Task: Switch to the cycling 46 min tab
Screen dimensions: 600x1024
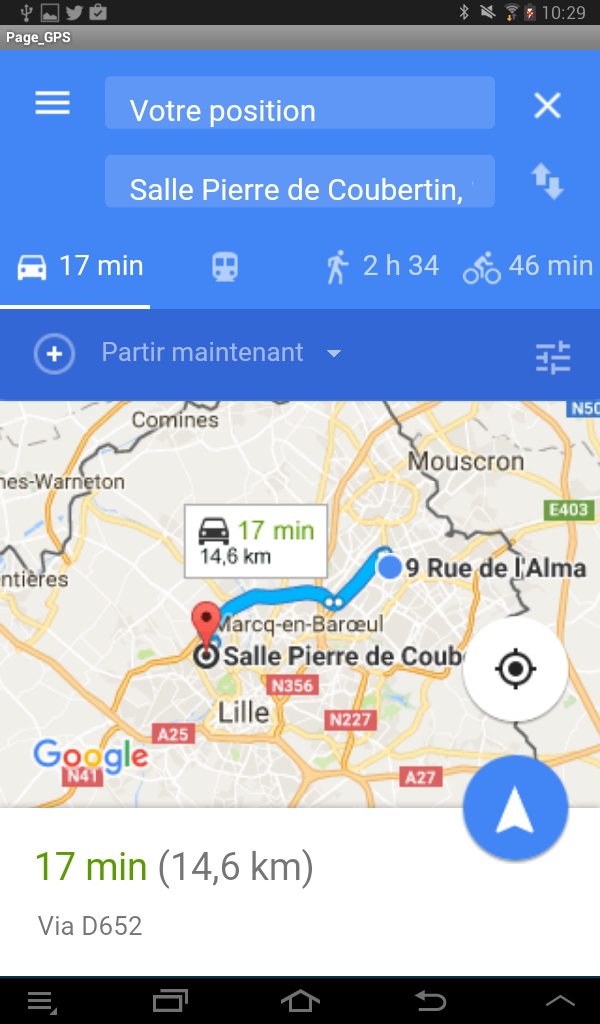Action: 527,266
